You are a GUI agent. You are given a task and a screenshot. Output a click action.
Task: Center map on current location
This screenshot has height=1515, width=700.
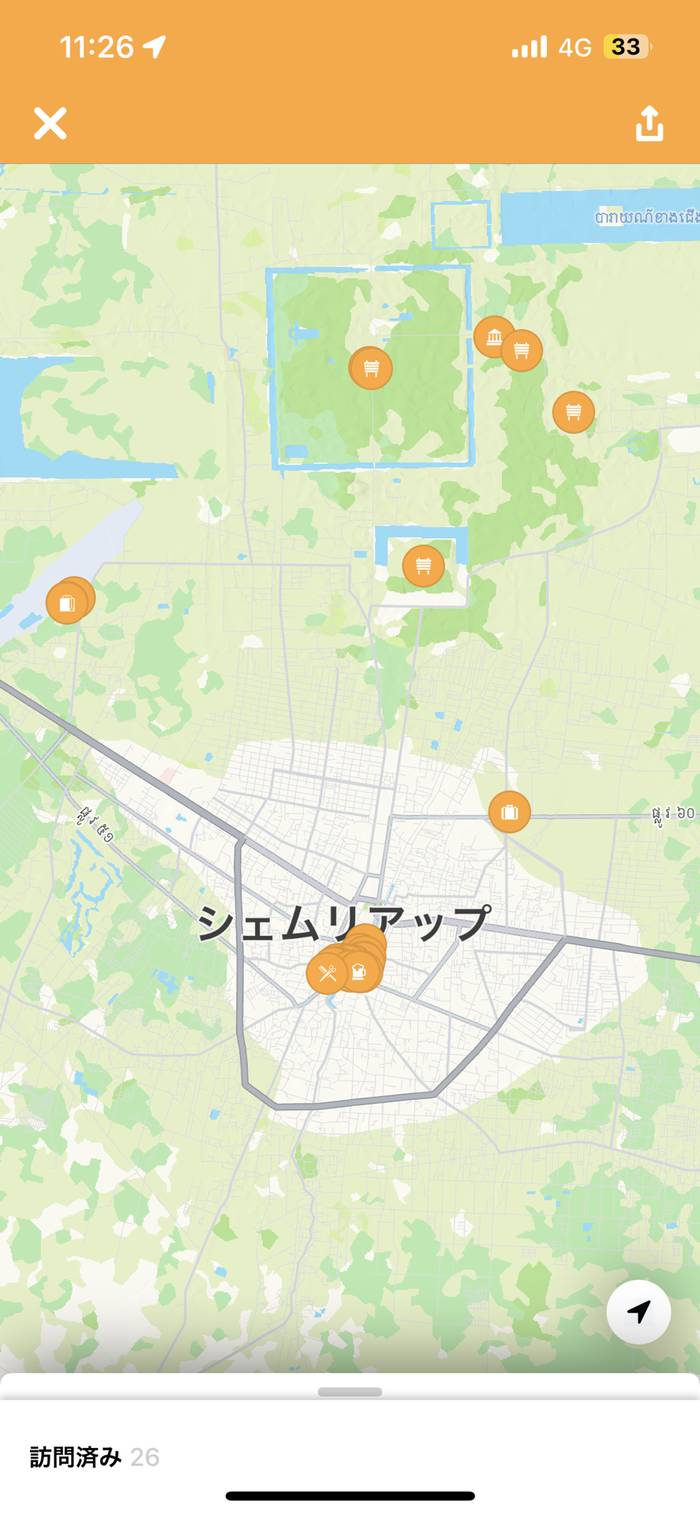click(x=638, y=1311)
